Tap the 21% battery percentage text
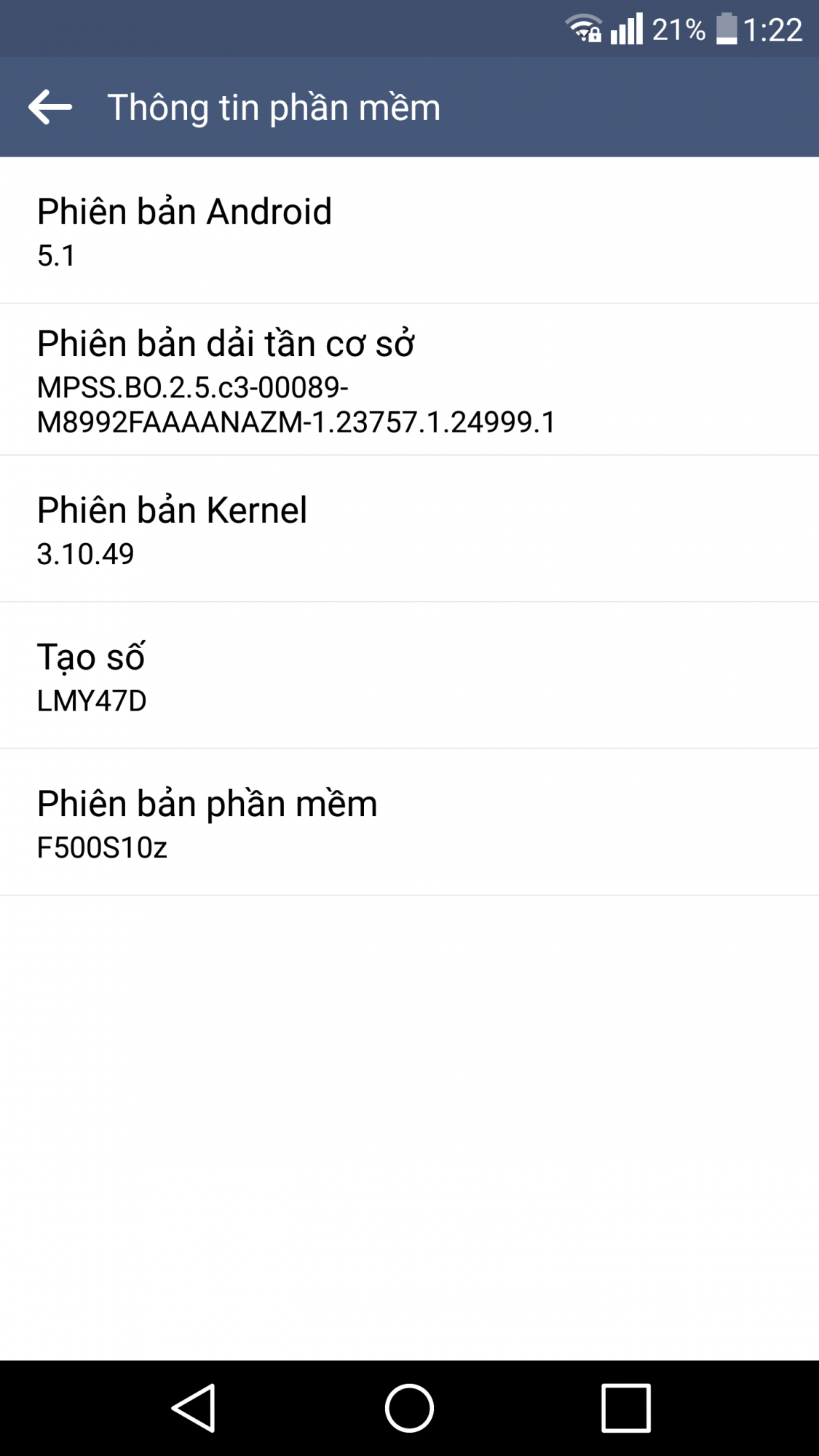The width and height of the screenshot is (819, 1456). point(678,28)
